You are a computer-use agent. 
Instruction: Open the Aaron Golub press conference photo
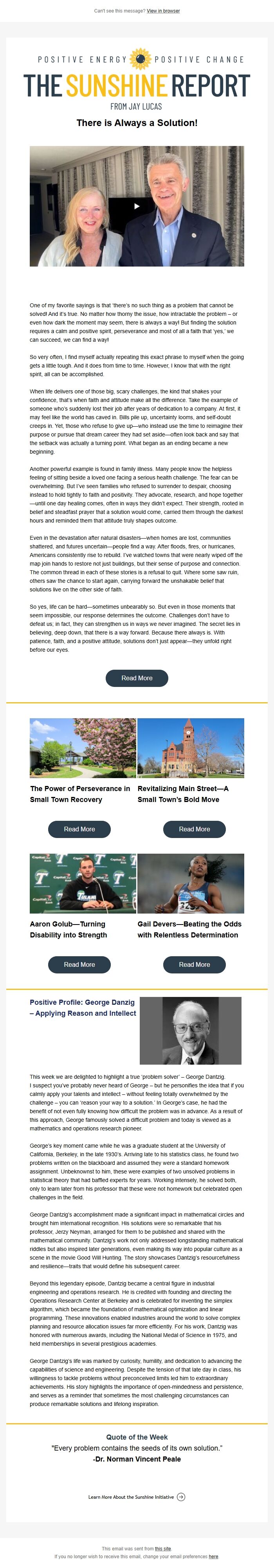click(x=83, y=883)
